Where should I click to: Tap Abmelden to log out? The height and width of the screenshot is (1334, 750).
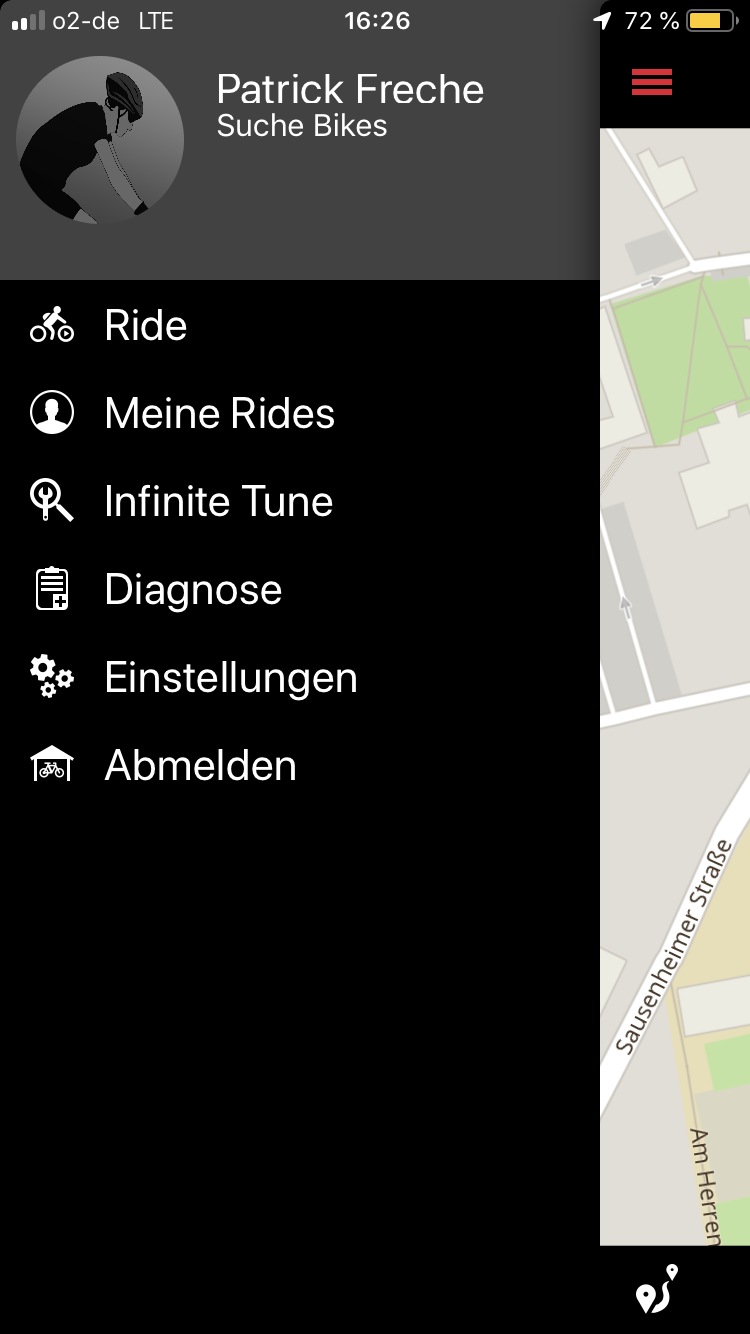coord(300,766)
